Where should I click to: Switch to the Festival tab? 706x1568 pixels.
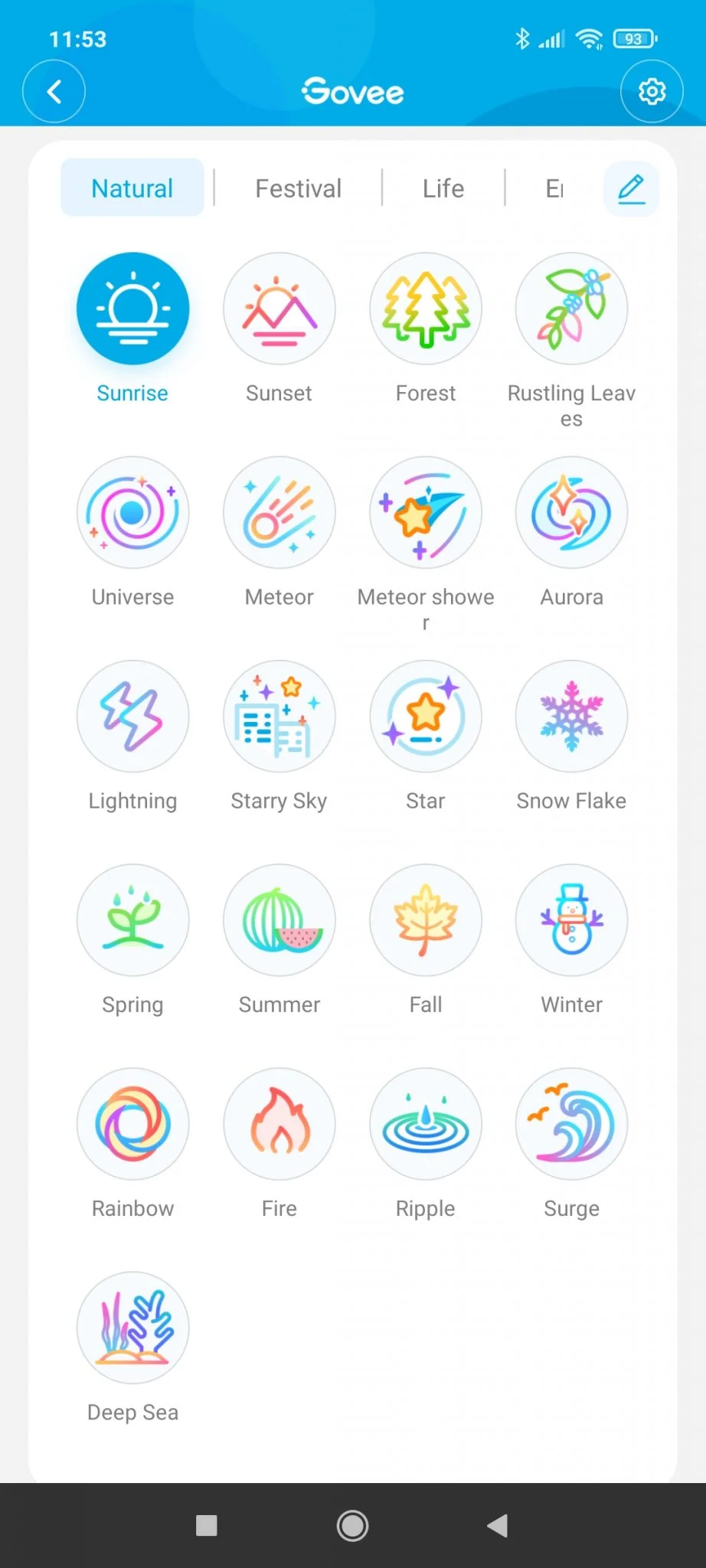298,188
